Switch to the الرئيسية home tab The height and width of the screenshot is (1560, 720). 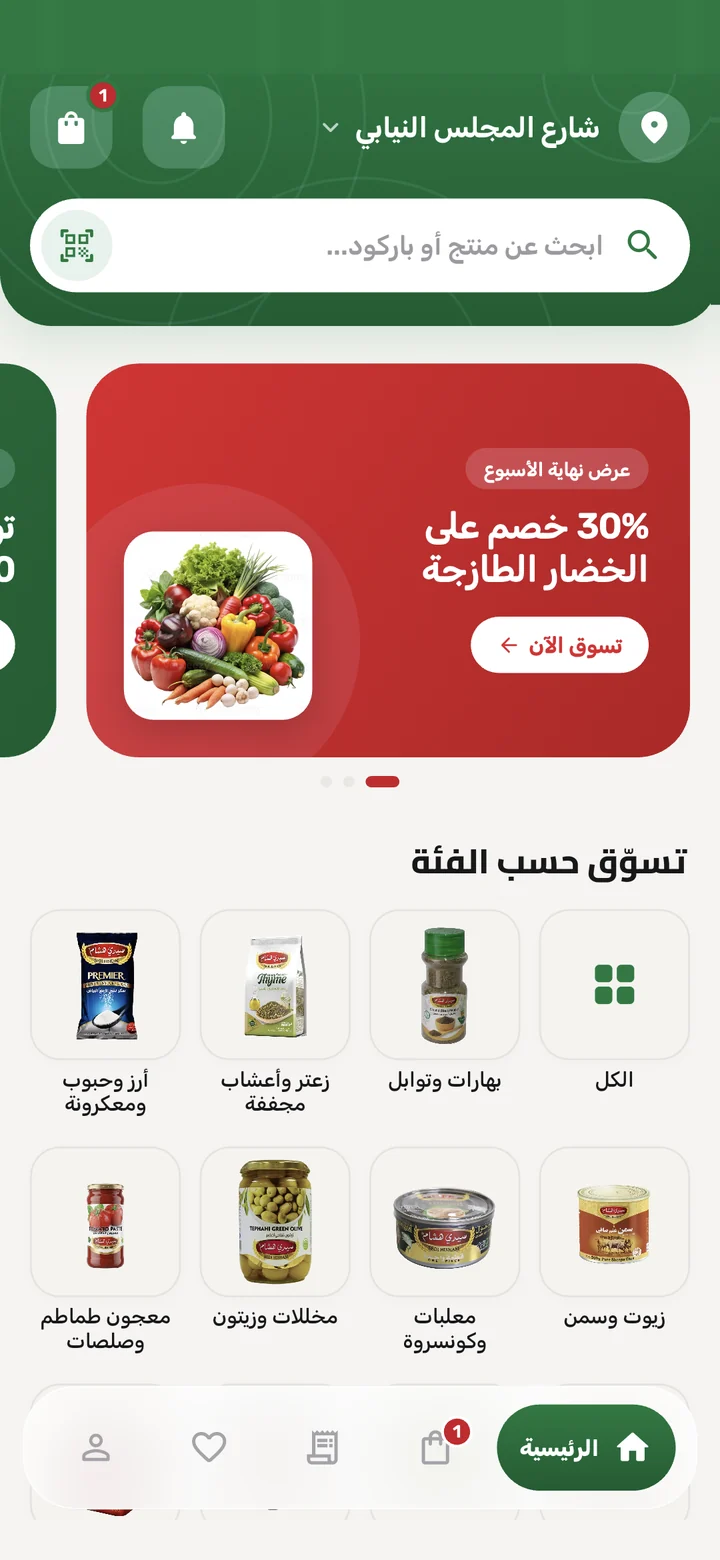pyautogui.click(x=586, y=1448)
